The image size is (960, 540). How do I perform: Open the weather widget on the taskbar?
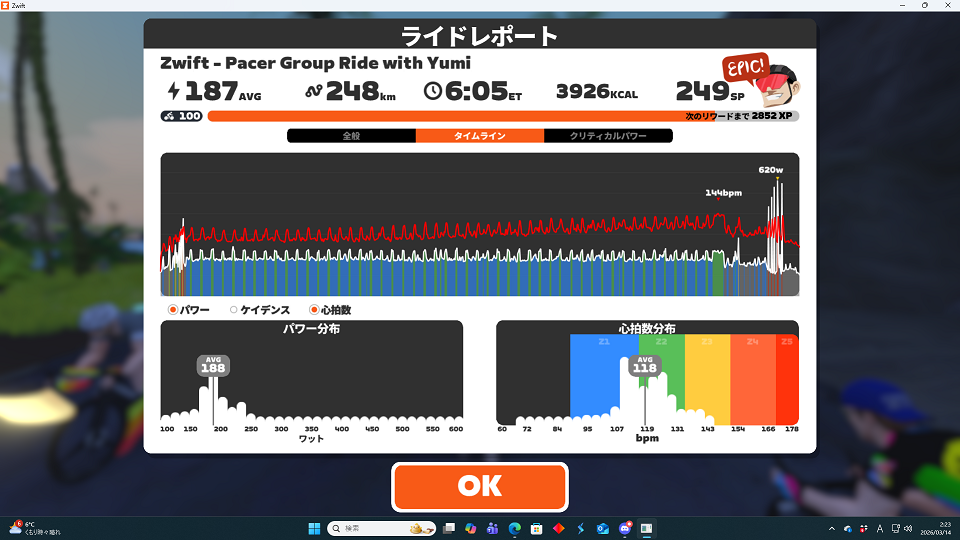(35, 528)
